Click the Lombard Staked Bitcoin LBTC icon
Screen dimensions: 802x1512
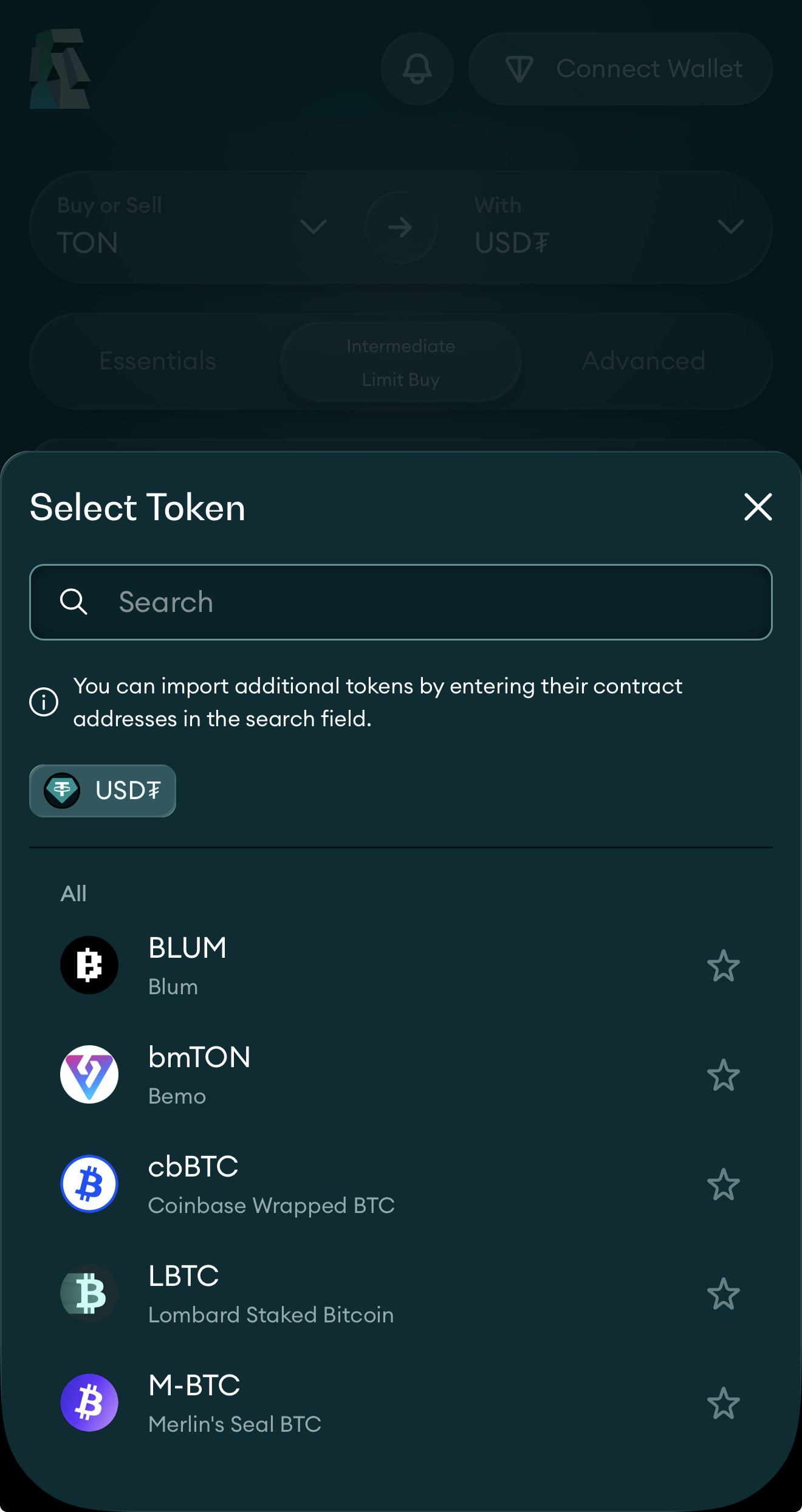(89, 1293)
